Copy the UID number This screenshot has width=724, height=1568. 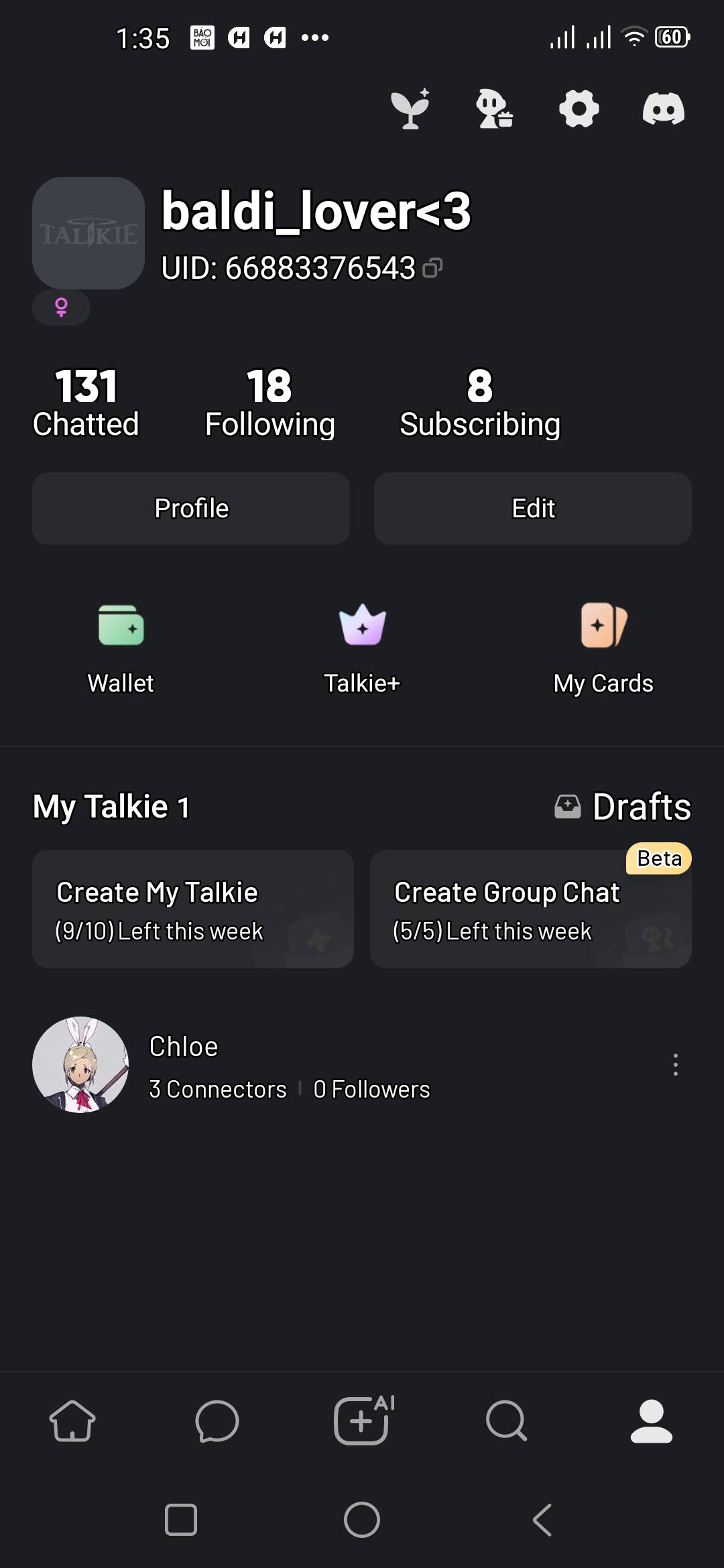click(433, 268)
